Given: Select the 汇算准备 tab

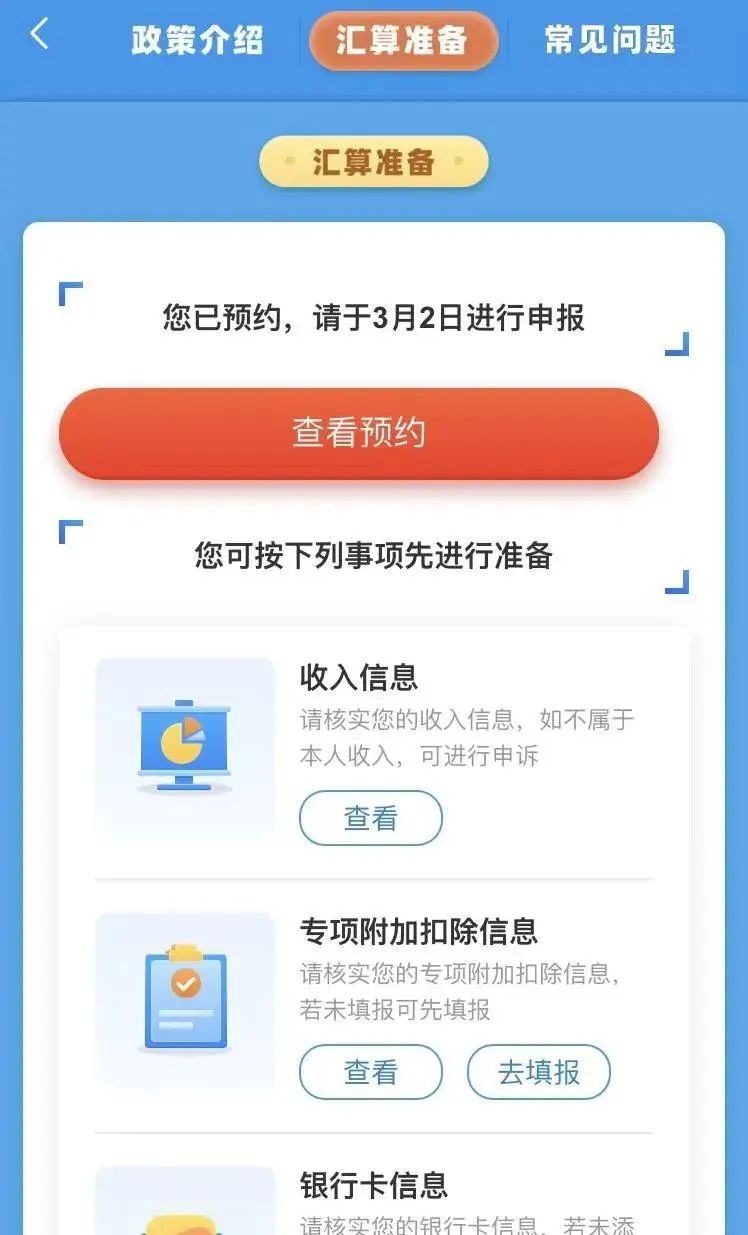Looking at the screenshot, I should pyautogui.click(x=403, y=41).
